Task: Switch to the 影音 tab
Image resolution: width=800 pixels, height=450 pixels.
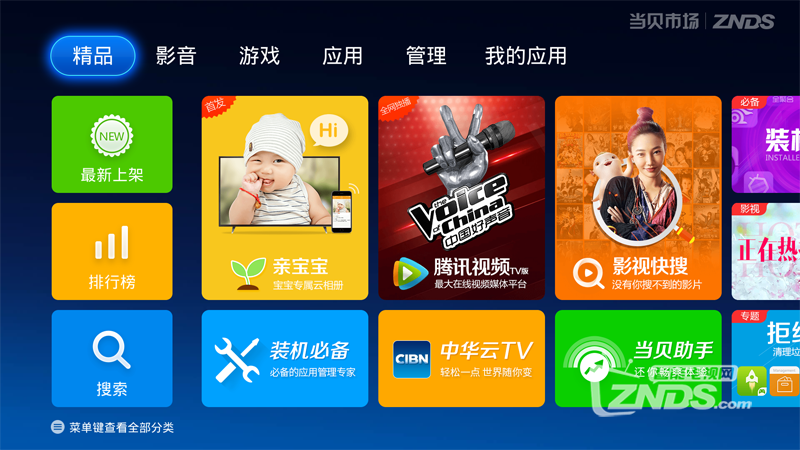Action: (x=176, y=56)
